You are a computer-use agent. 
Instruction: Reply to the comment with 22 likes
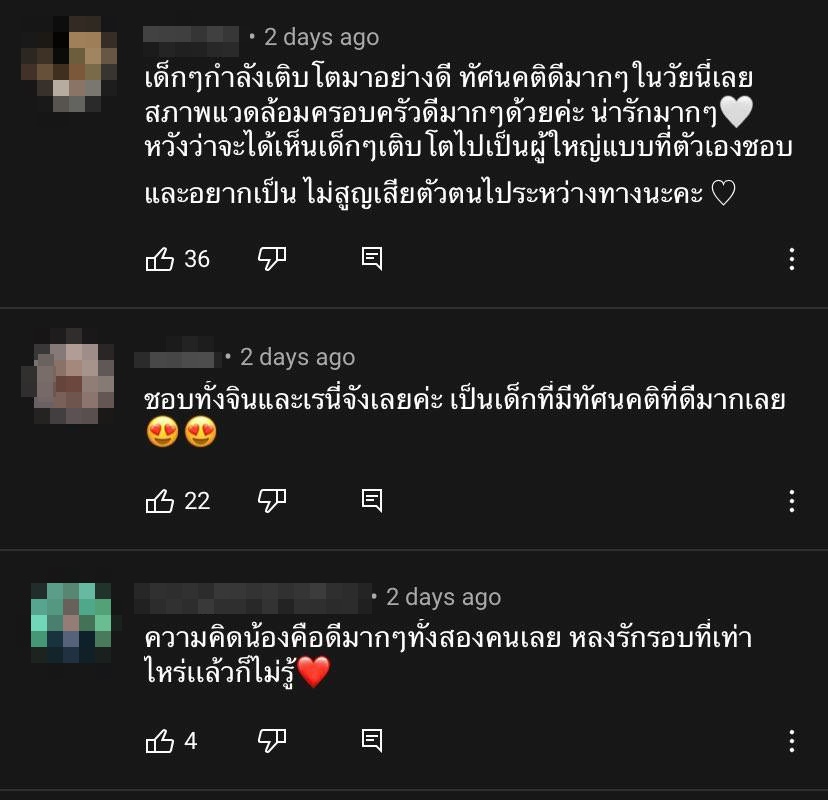372,500
